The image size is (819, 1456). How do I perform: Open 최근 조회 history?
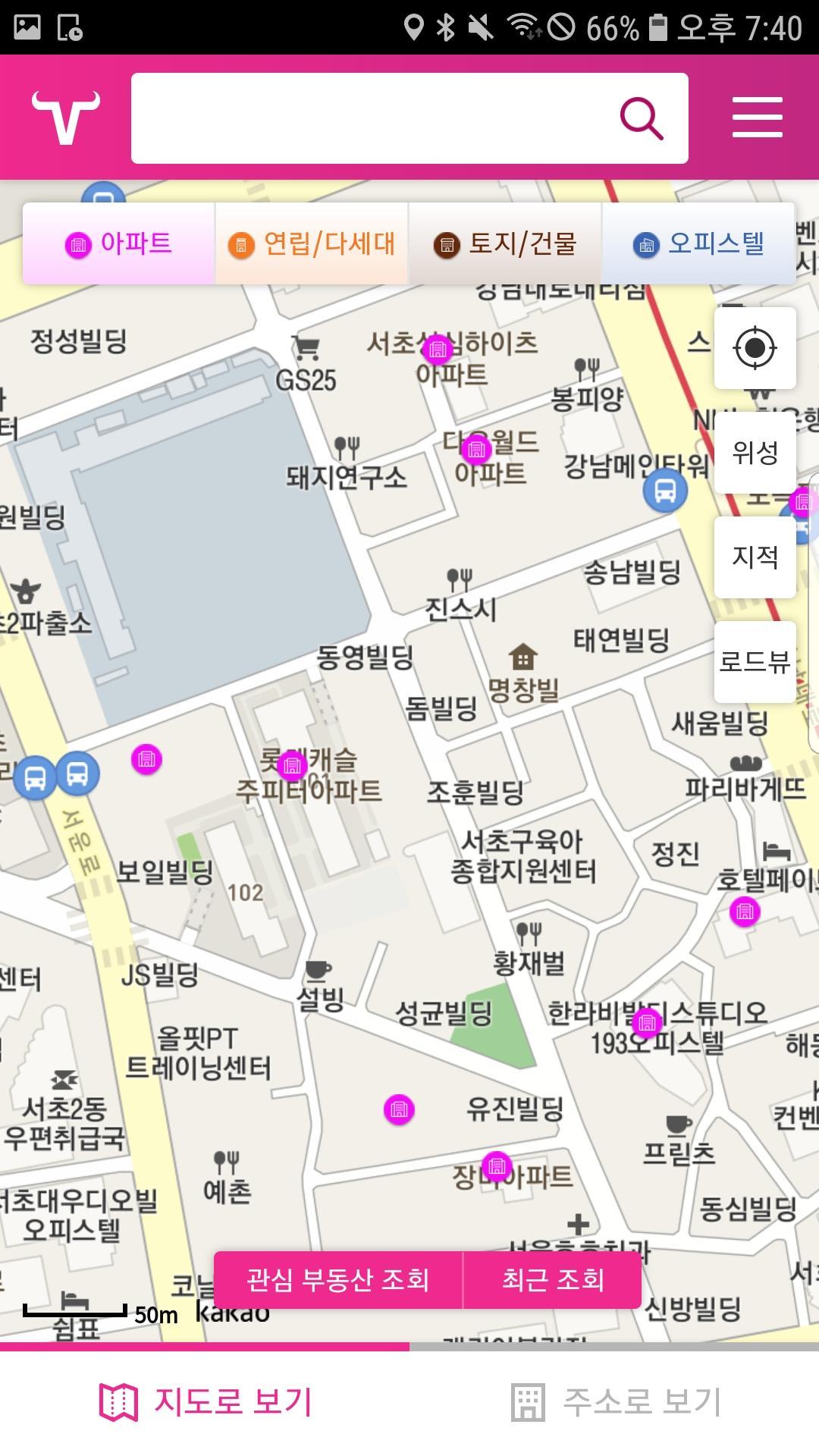[x=553, y=1280]
